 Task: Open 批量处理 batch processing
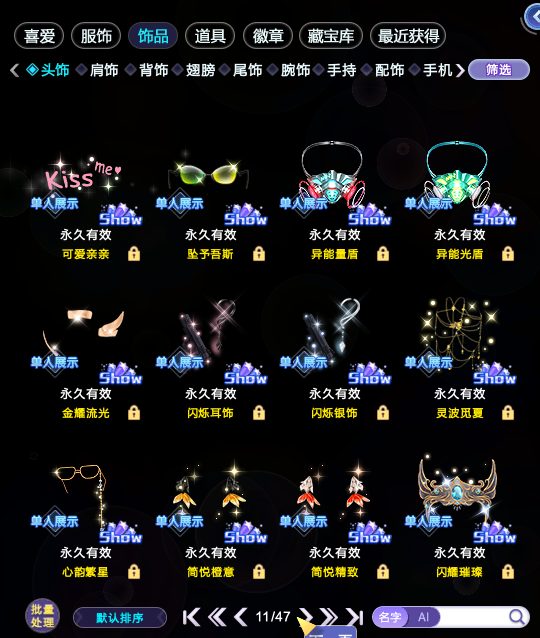click(43, 615)
